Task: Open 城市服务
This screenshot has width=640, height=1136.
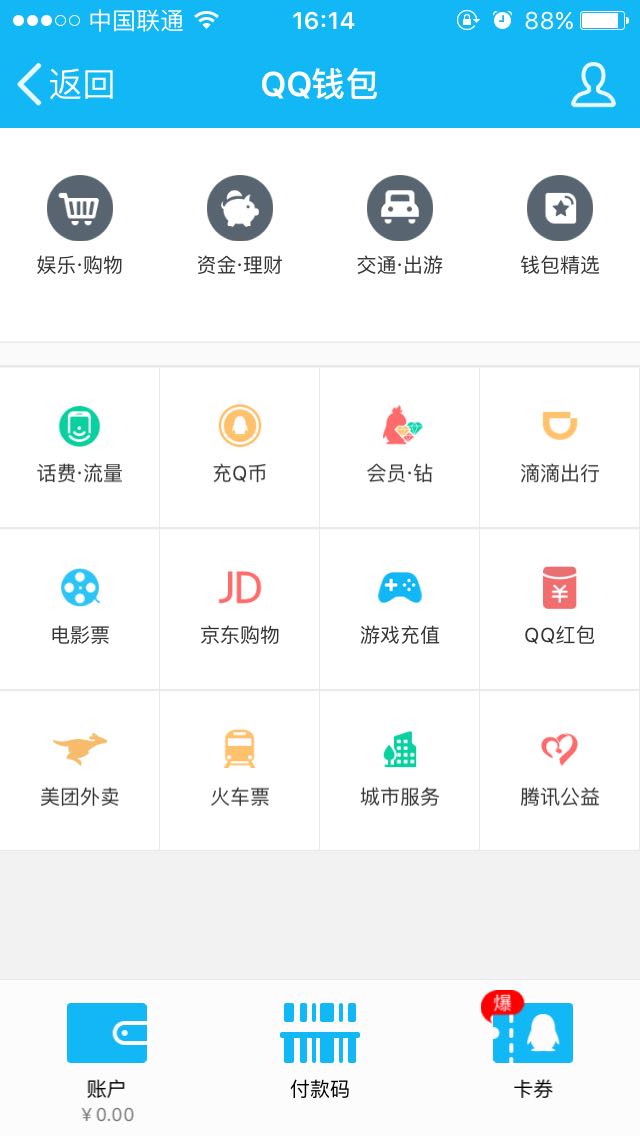Action: coord(400,770)
